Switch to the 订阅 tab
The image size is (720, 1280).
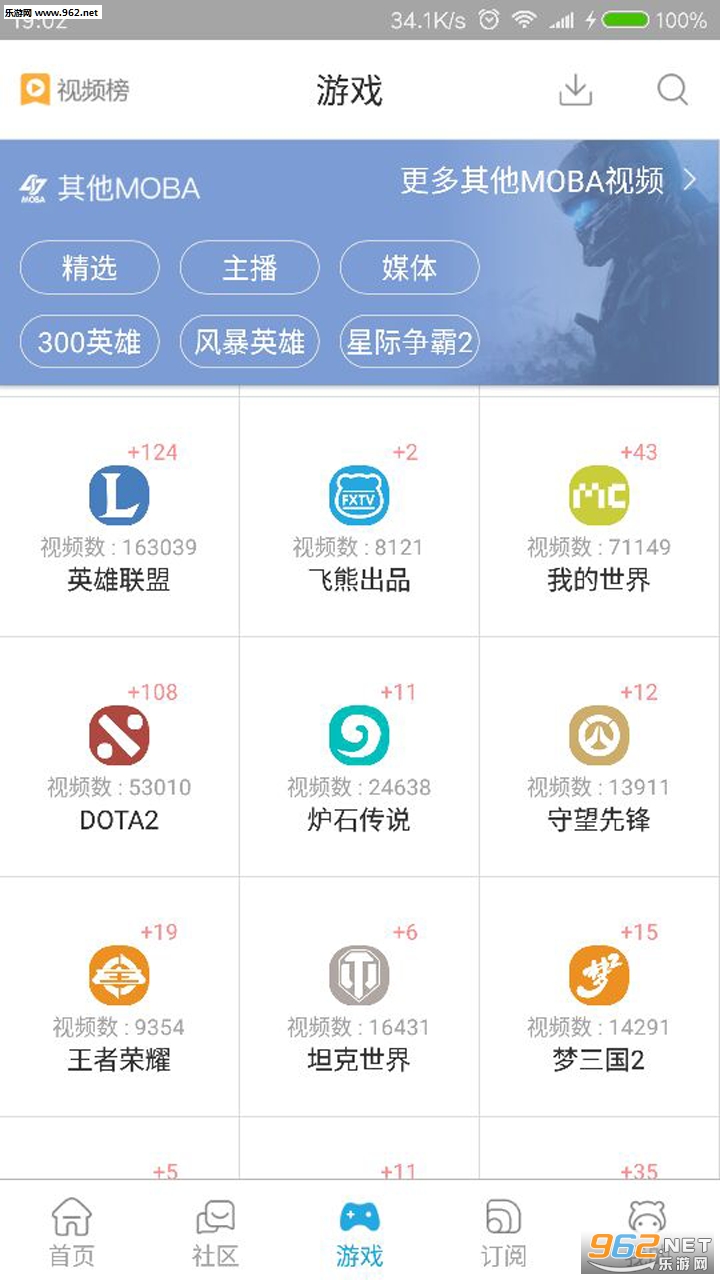(x=503, y=1232)
